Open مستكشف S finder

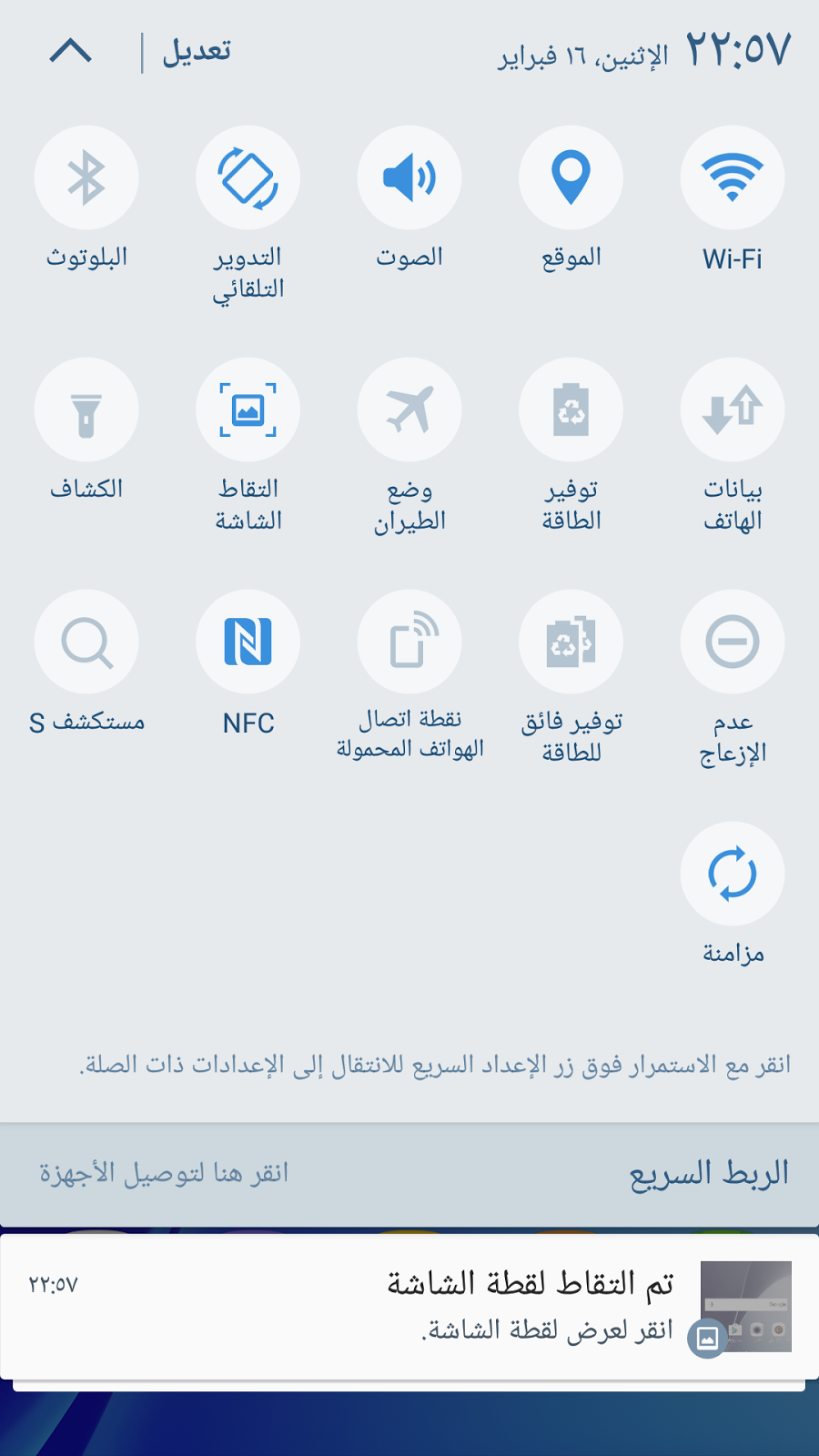86,642
